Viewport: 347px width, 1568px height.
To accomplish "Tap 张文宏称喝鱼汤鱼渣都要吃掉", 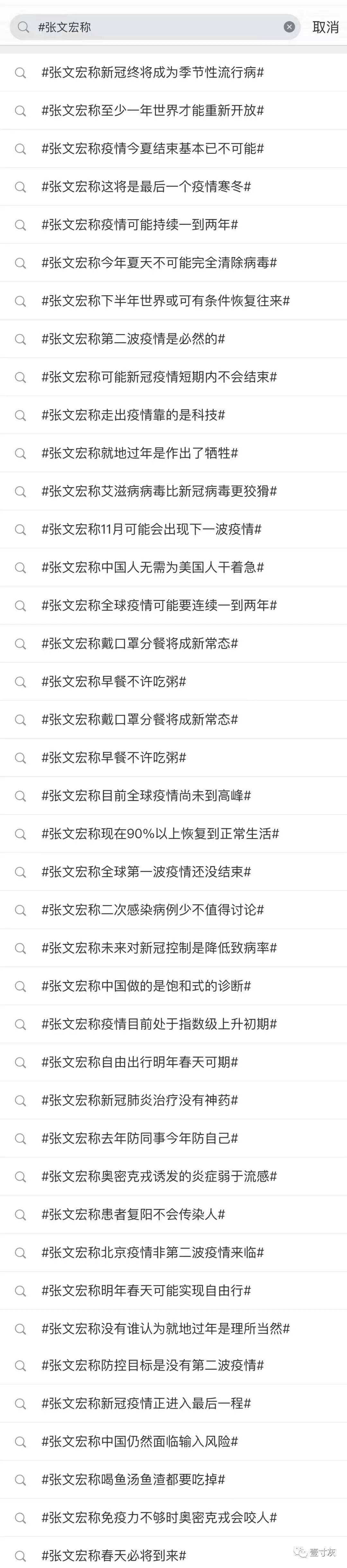I will coord(173,1479).
